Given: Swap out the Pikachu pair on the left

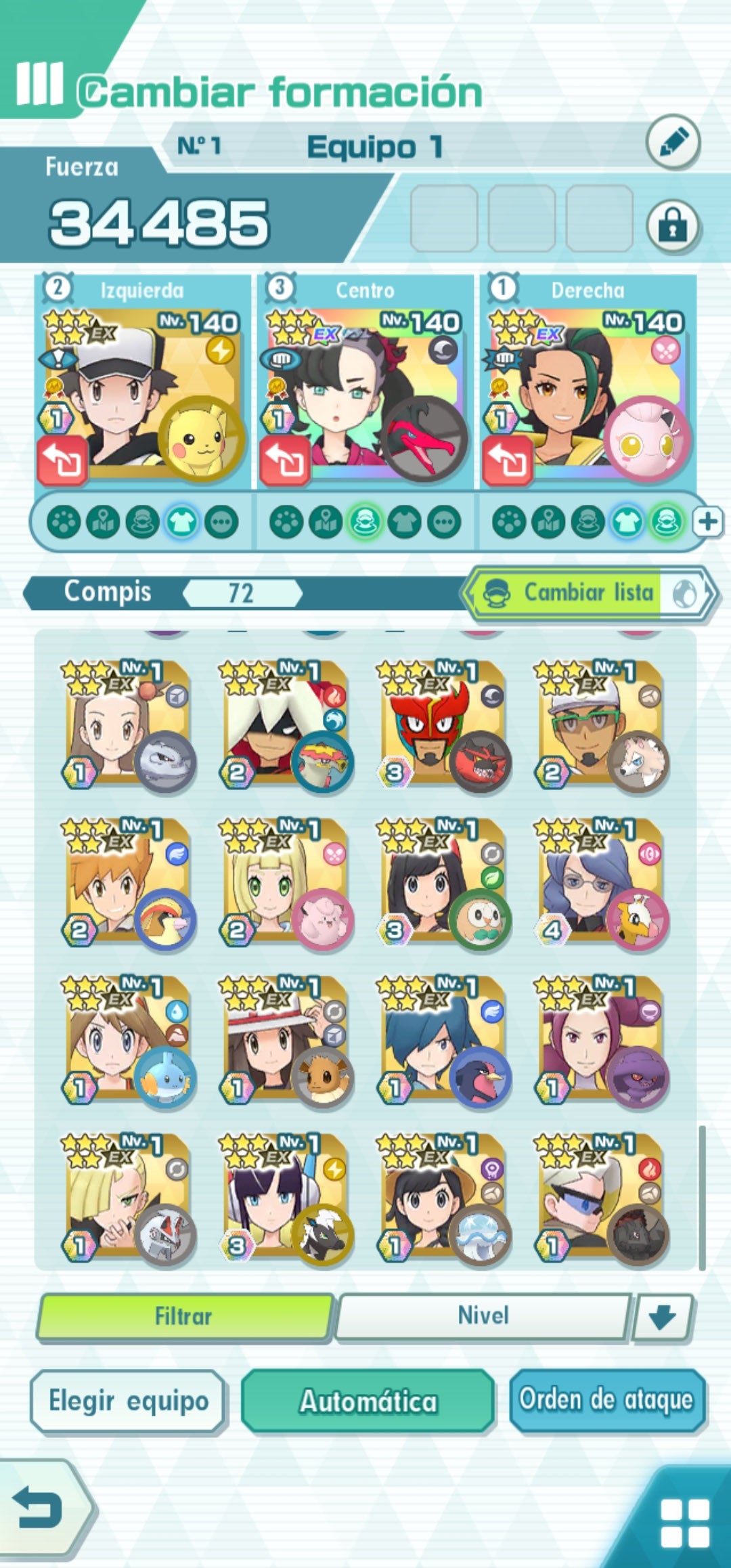Looking at the screenshot, I should [x=62, y=461].
